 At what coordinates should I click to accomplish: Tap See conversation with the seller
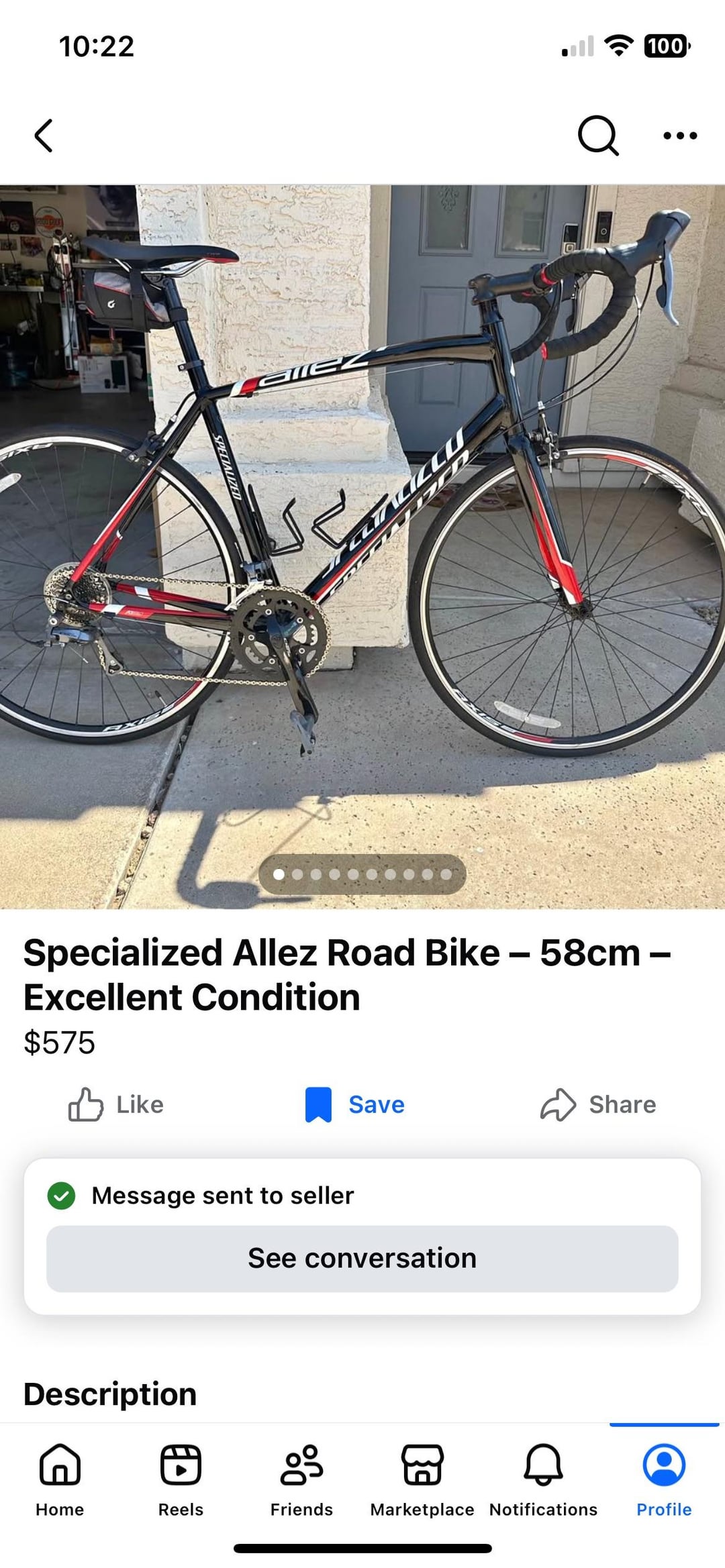click(x=362, y=1259)
